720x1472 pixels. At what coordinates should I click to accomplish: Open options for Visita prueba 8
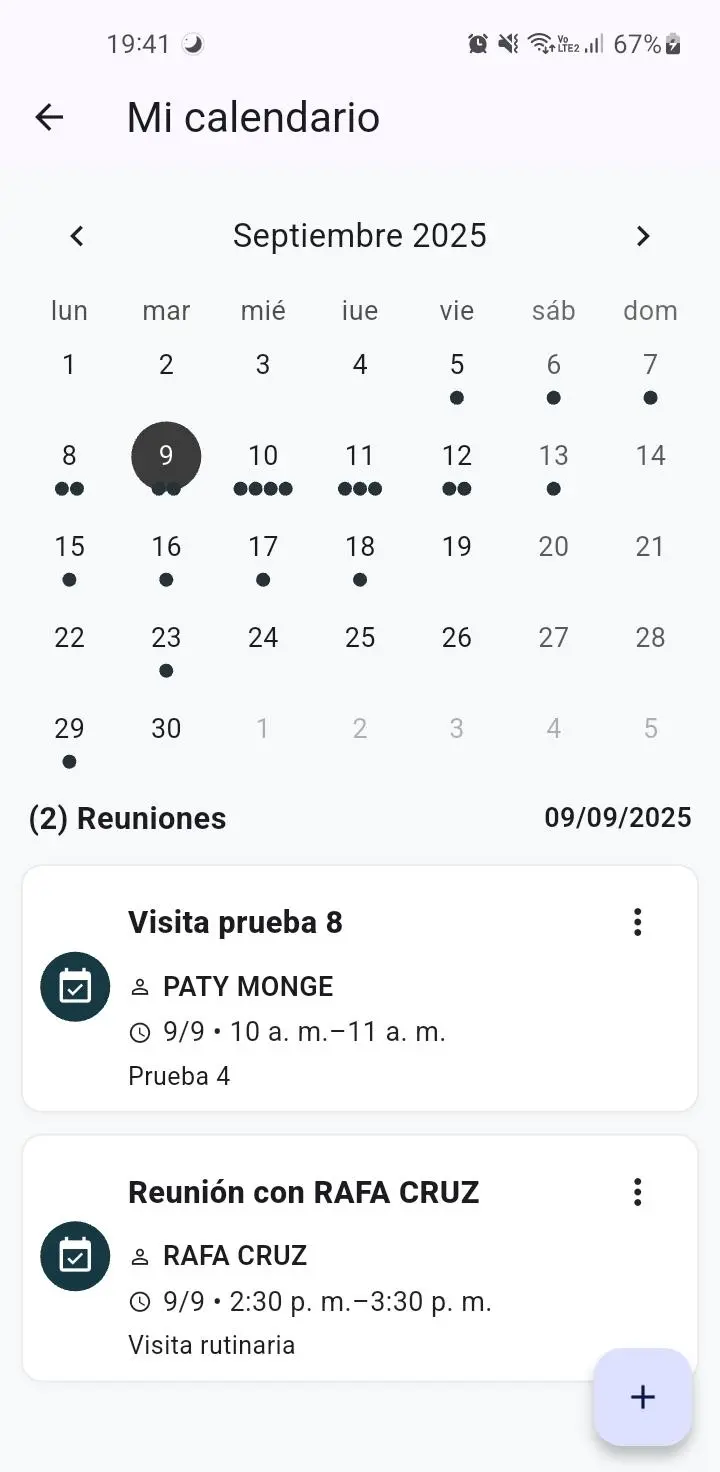[637, 922]
